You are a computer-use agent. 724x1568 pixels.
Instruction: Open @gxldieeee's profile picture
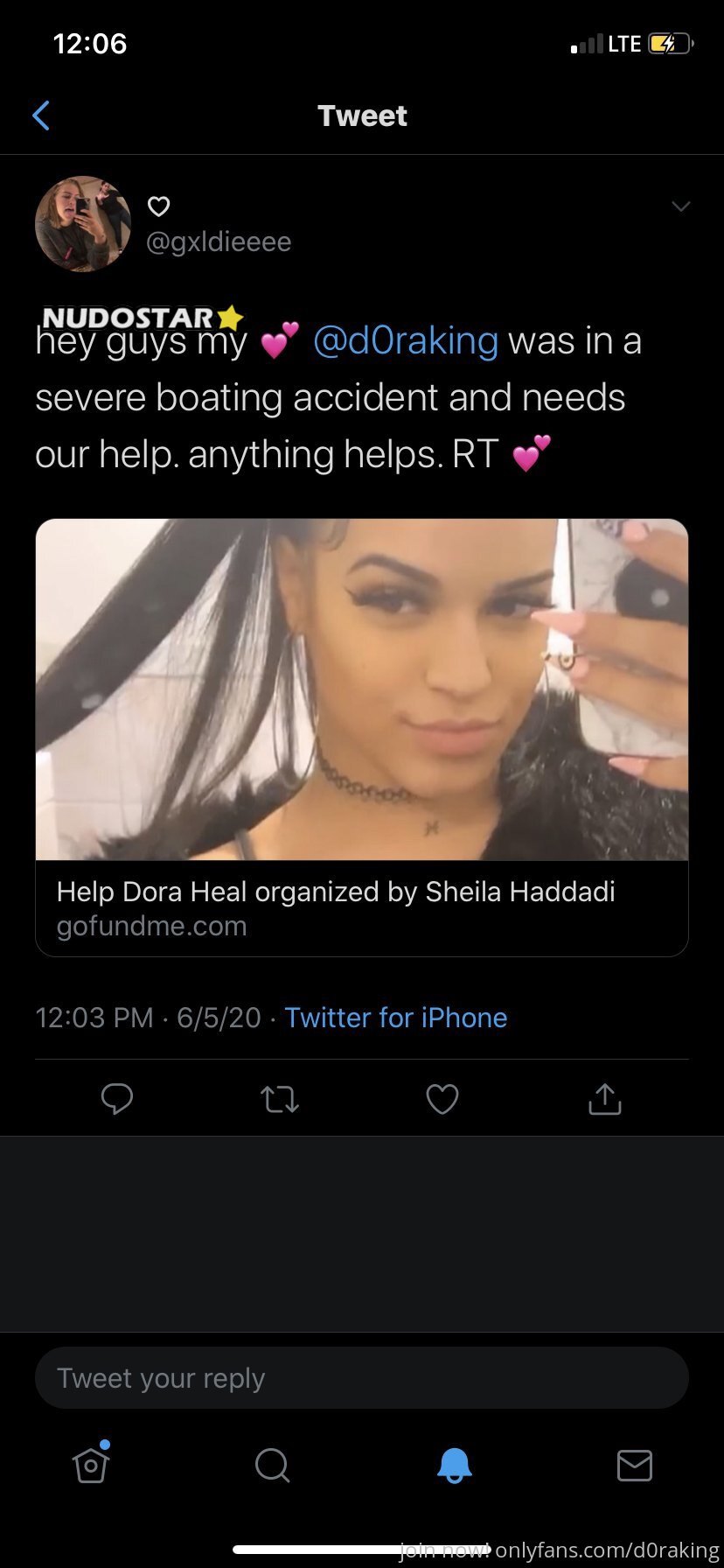tap(82, 224)
